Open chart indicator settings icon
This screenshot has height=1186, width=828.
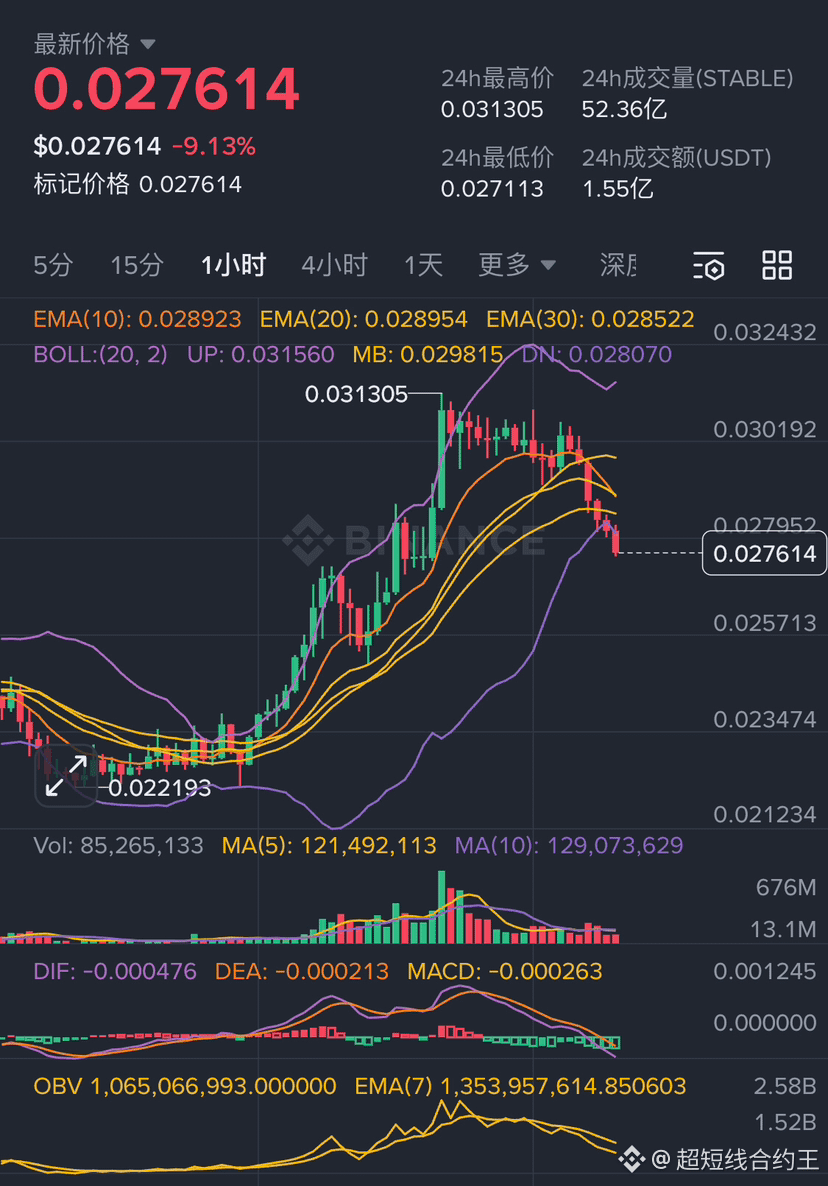click(709, 266)
